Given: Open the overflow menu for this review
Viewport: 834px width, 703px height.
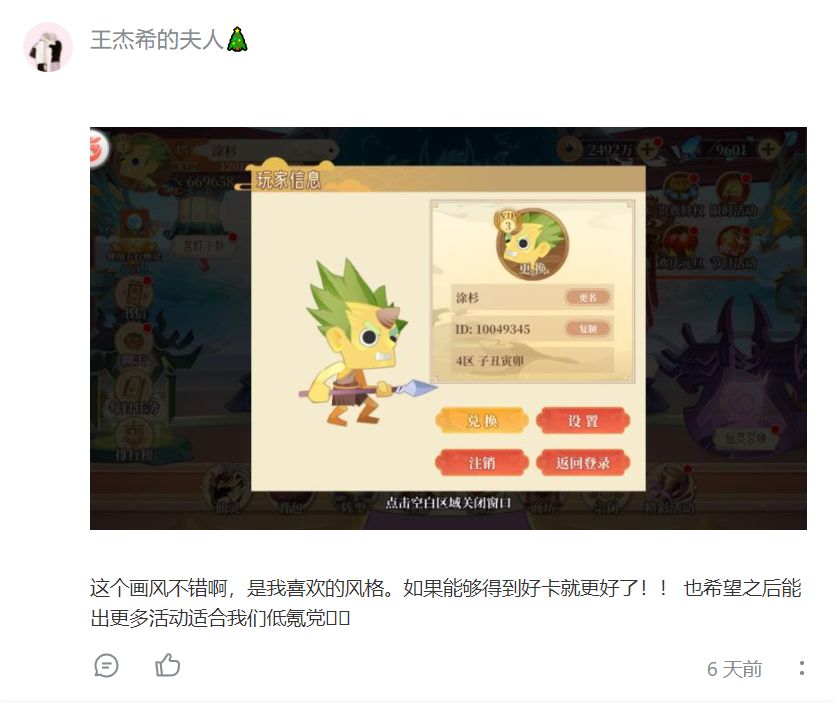Looking at the screenshot, I should click(x=802, y=668).
